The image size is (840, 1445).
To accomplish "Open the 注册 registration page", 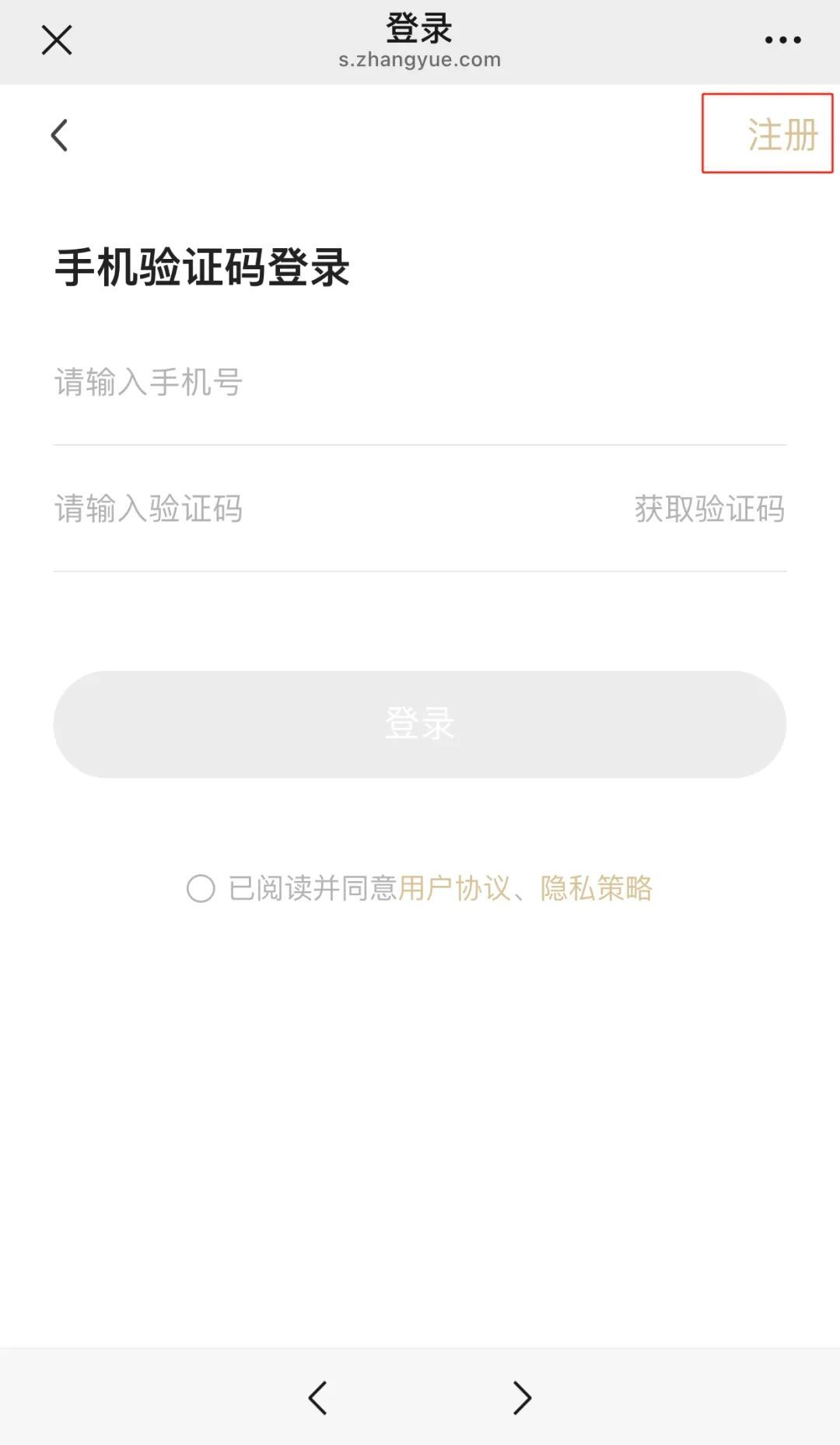I will pyautogui.click(x=782, y=135).
